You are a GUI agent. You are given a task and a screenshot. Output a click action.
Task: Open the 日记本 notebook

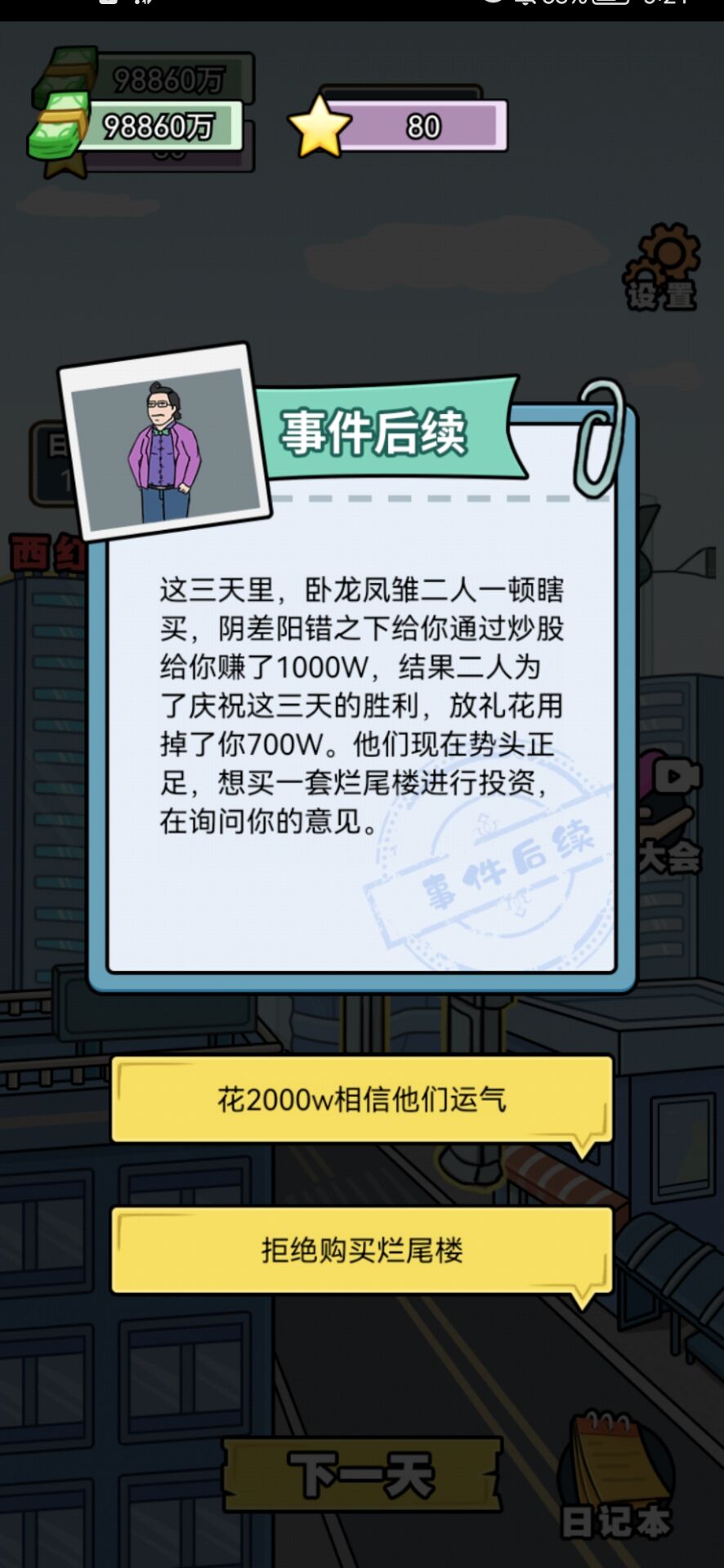tap(617, 1477)
